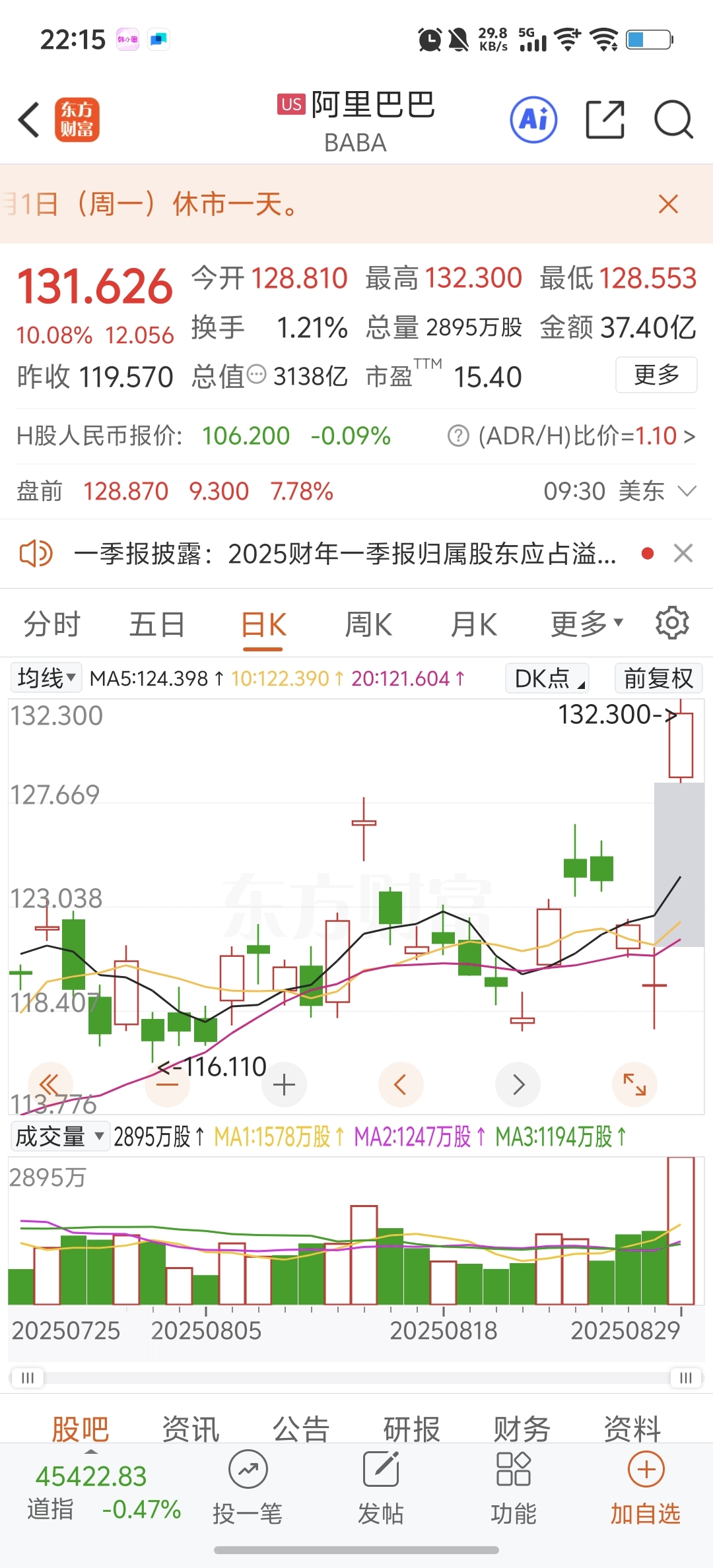The image size is (713, 1568).
Task: Toggle the DK点 option
Action: tap(547, 678)
